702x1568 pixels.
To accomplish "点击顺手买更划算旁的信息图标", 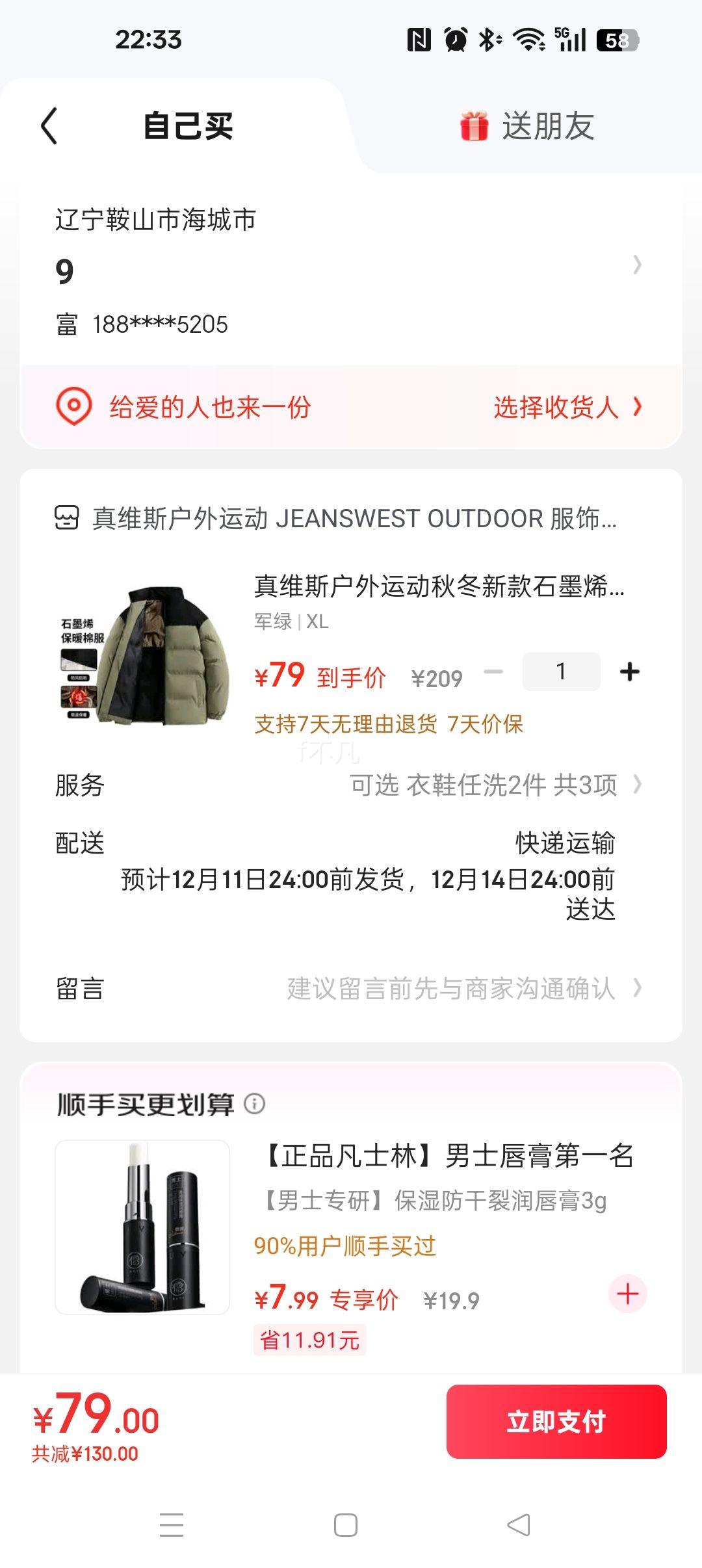I will (255, 1103).
